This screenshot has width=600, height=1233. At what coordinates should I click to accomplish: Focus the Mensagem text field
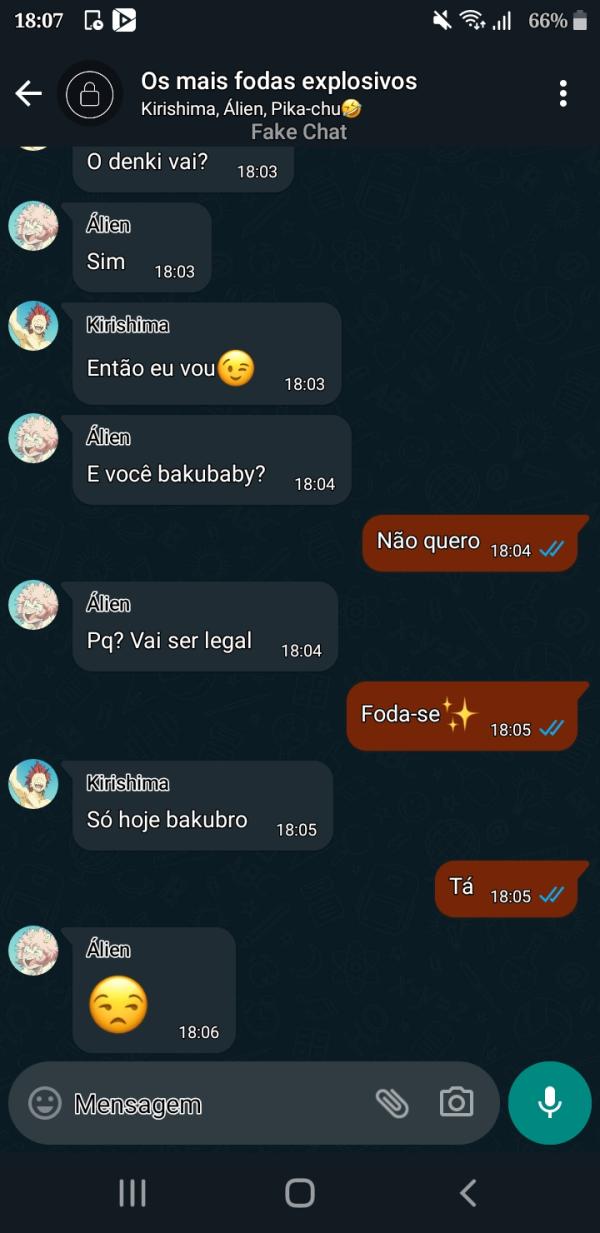210,1104
